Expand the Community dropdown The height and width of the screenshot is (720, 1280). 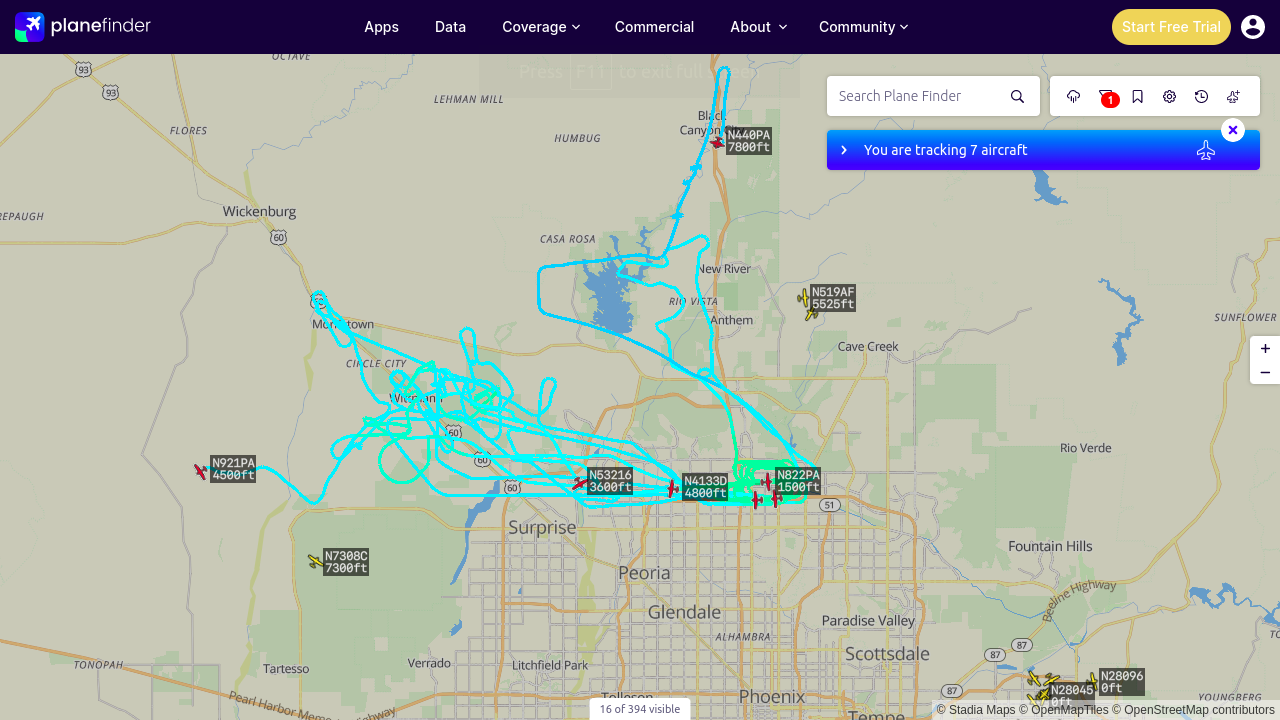(863, 27)
